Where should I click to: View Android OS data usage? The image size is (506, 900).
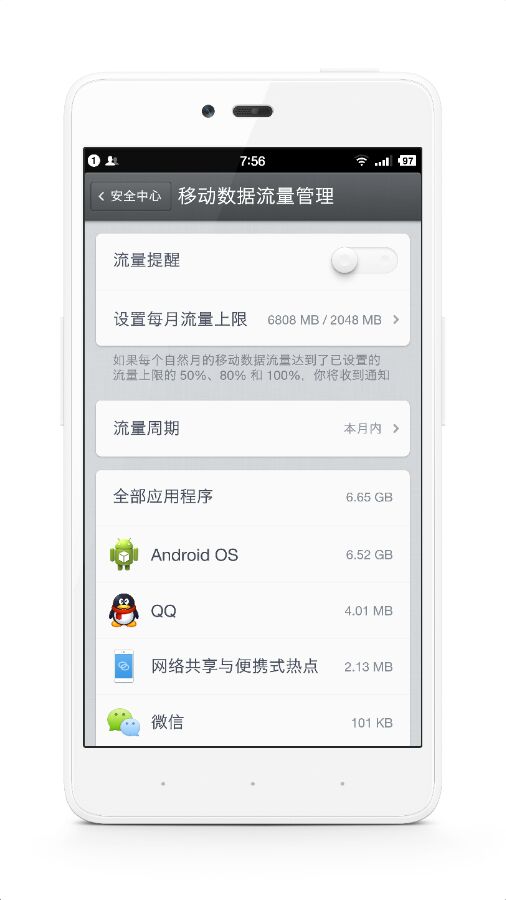pyautogui.click(x=252, y=554)
